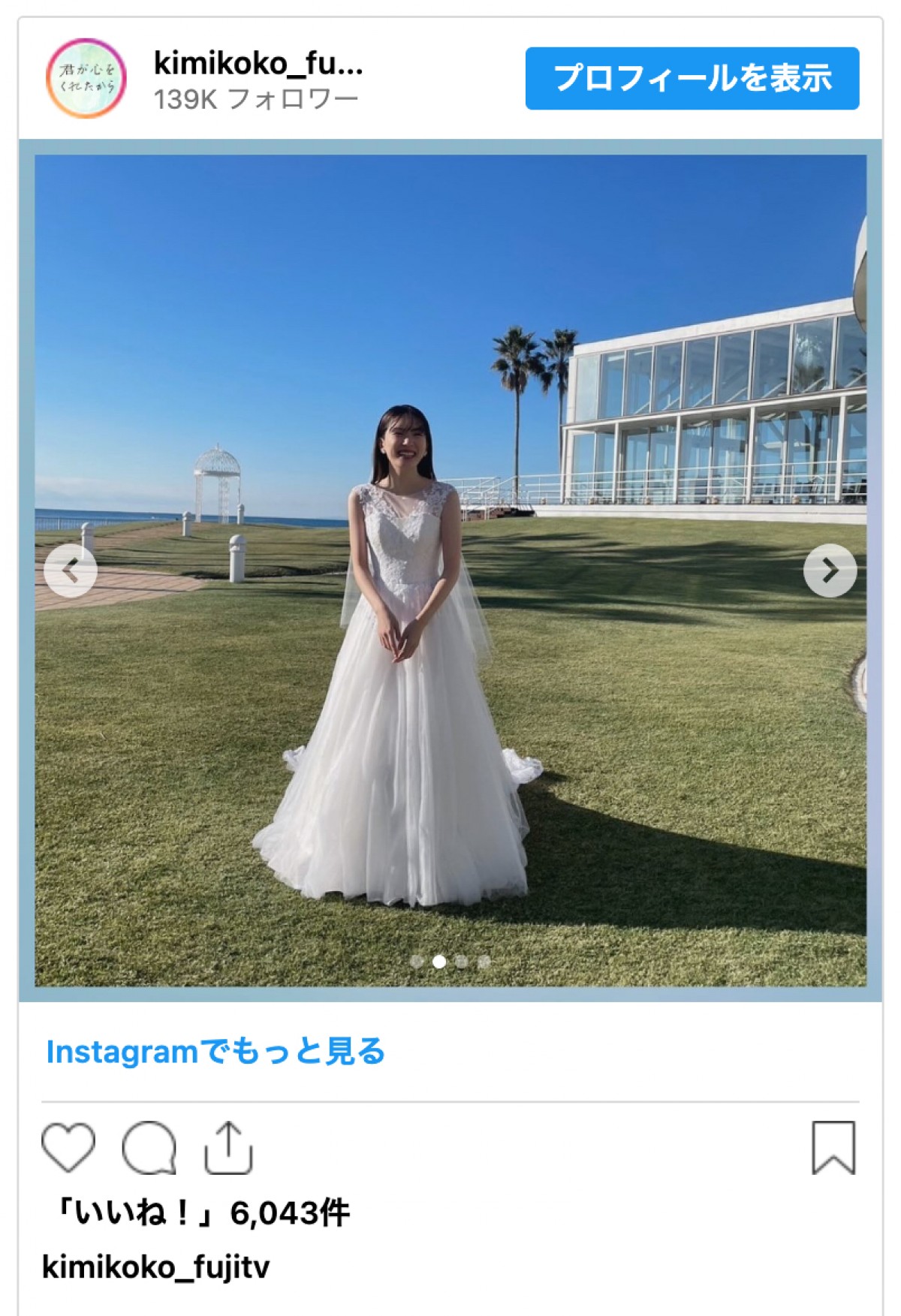The image size is (901, 1316).
Task: Open comments with the speech bubble icon
Action: 149,1147
